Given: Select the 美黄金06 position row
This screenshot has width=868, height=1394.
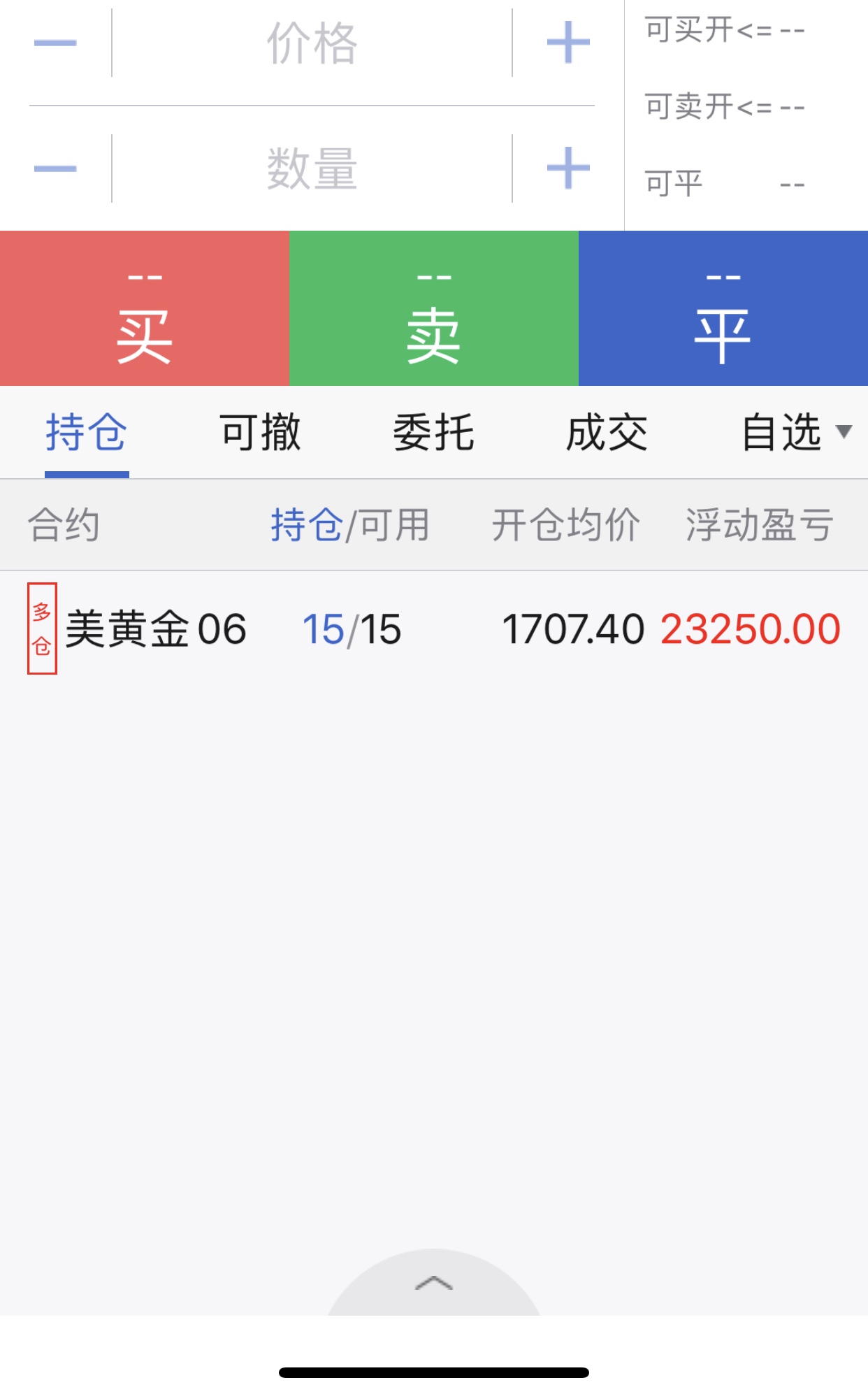Looking at the screenshot, I should (434, 628).
